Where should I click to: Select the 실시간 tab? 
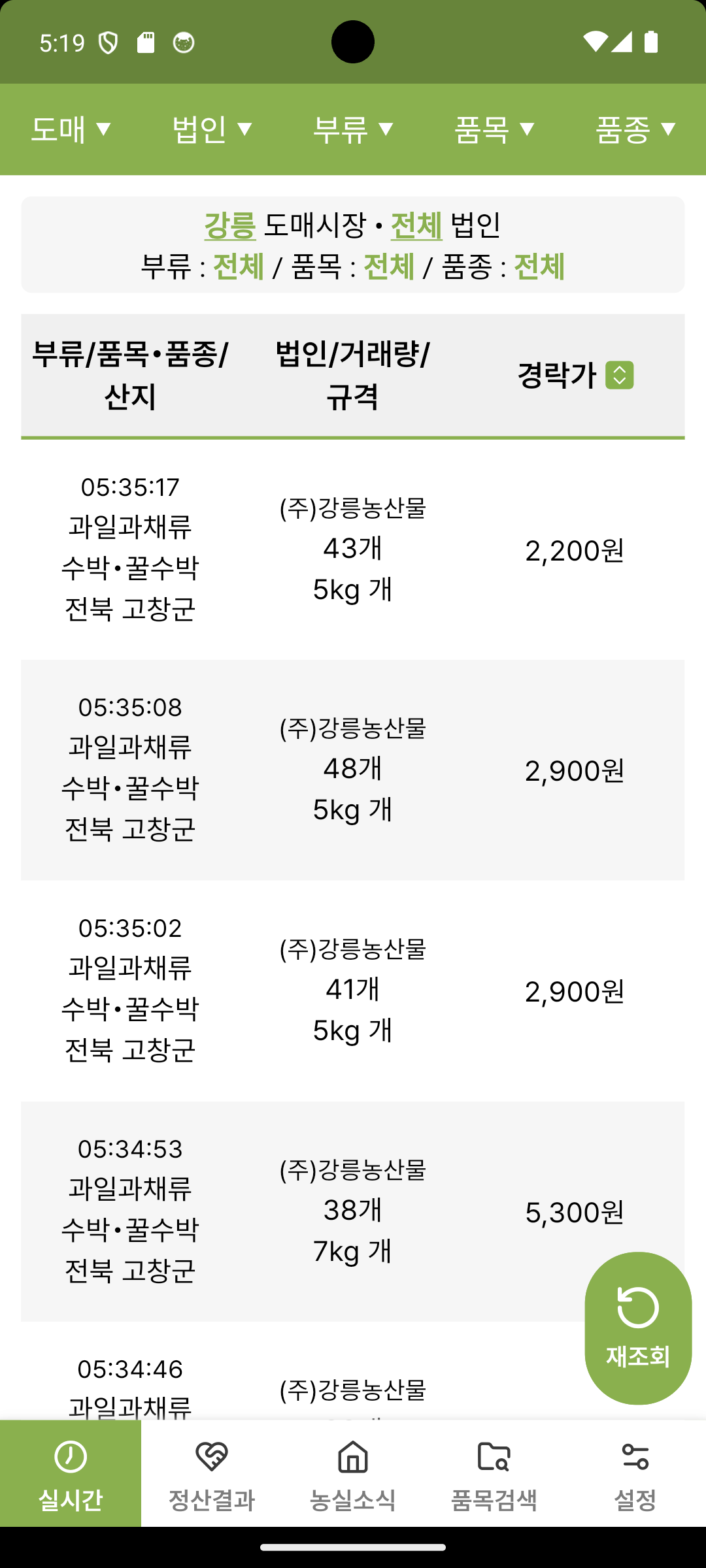71,1474
